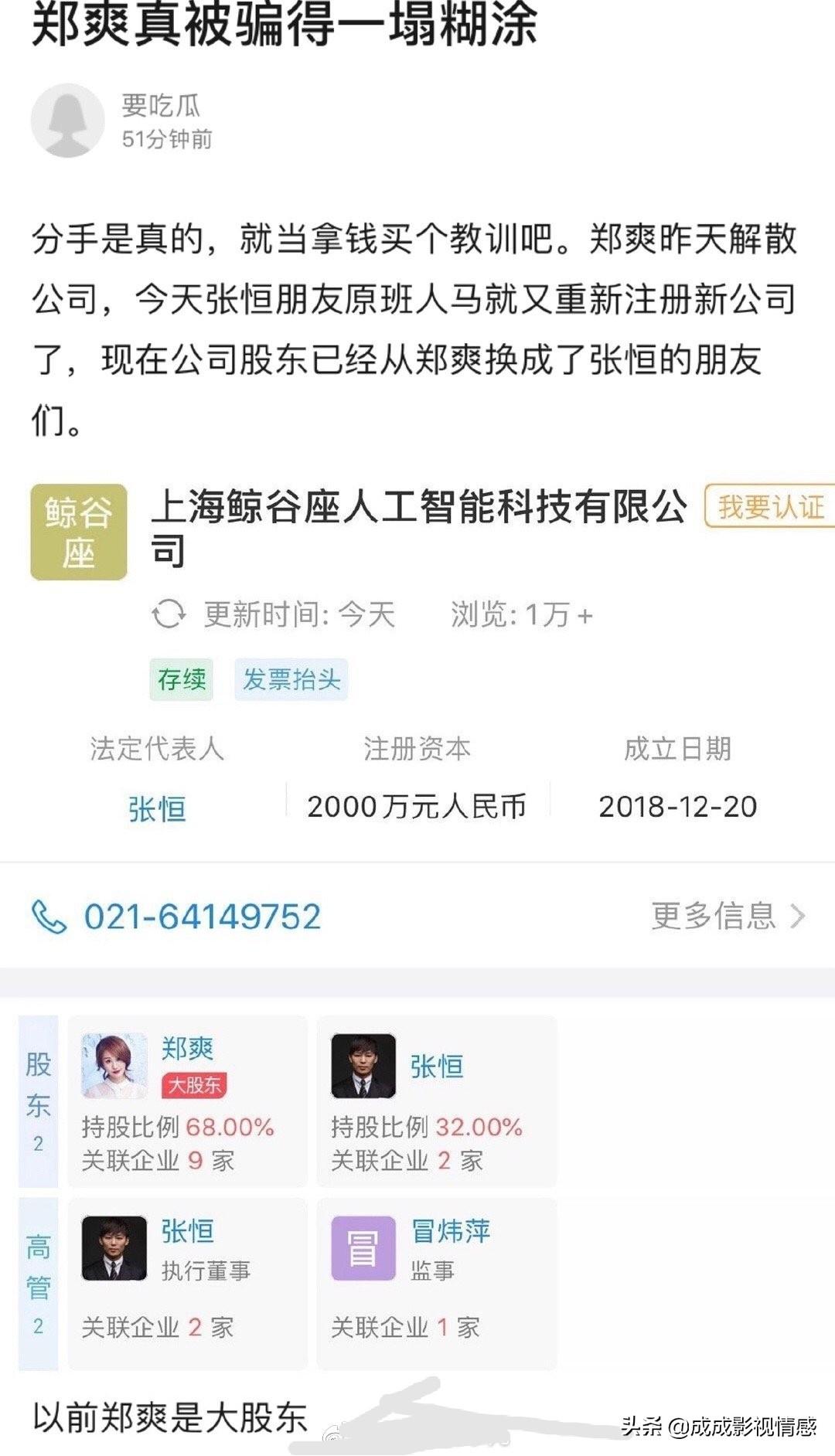
Task: Open the avatar of poster 要吃瓜
Action: coord(67,121)
